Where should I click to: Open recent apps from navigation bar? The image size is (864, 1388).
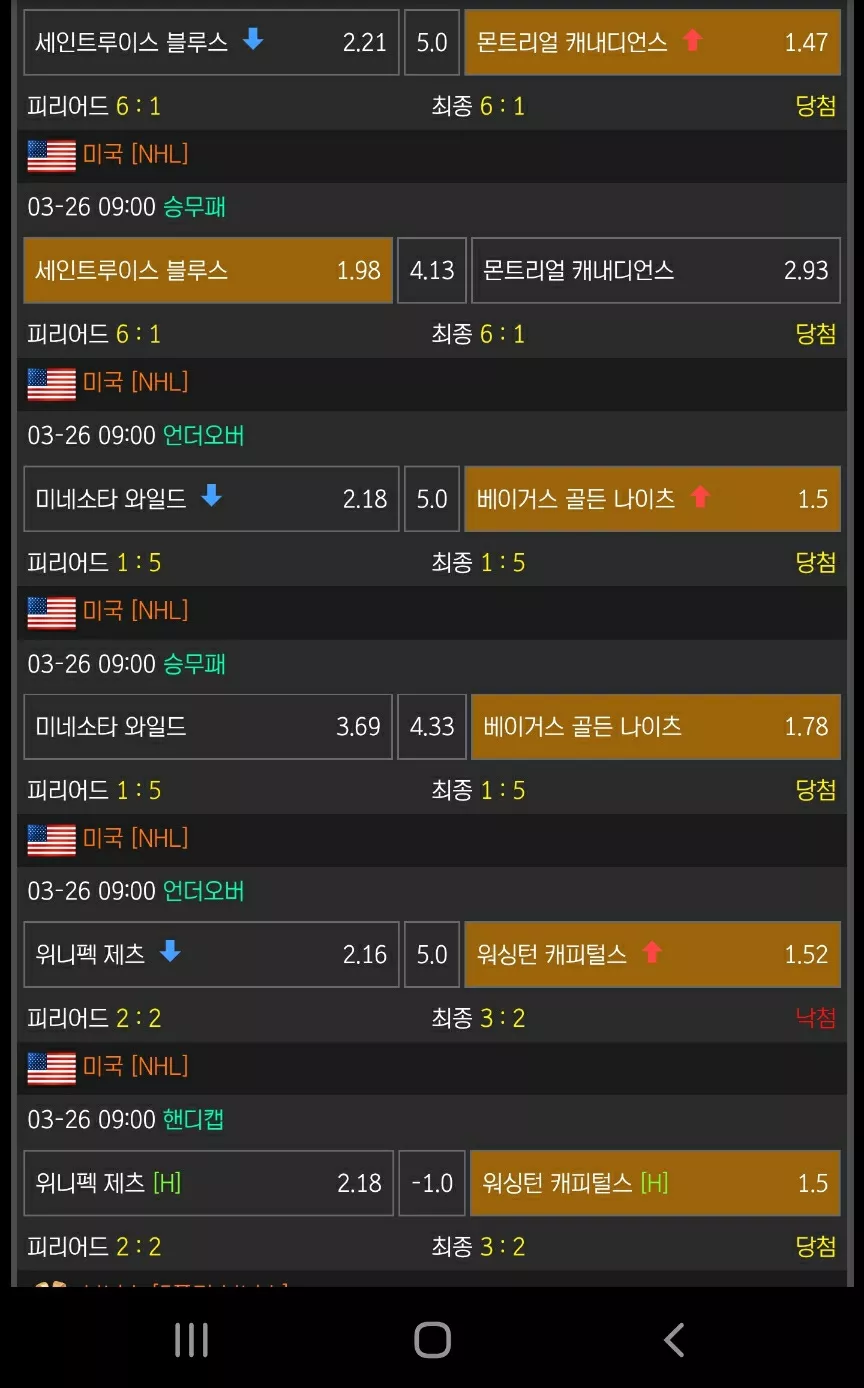coord(191,1340)
